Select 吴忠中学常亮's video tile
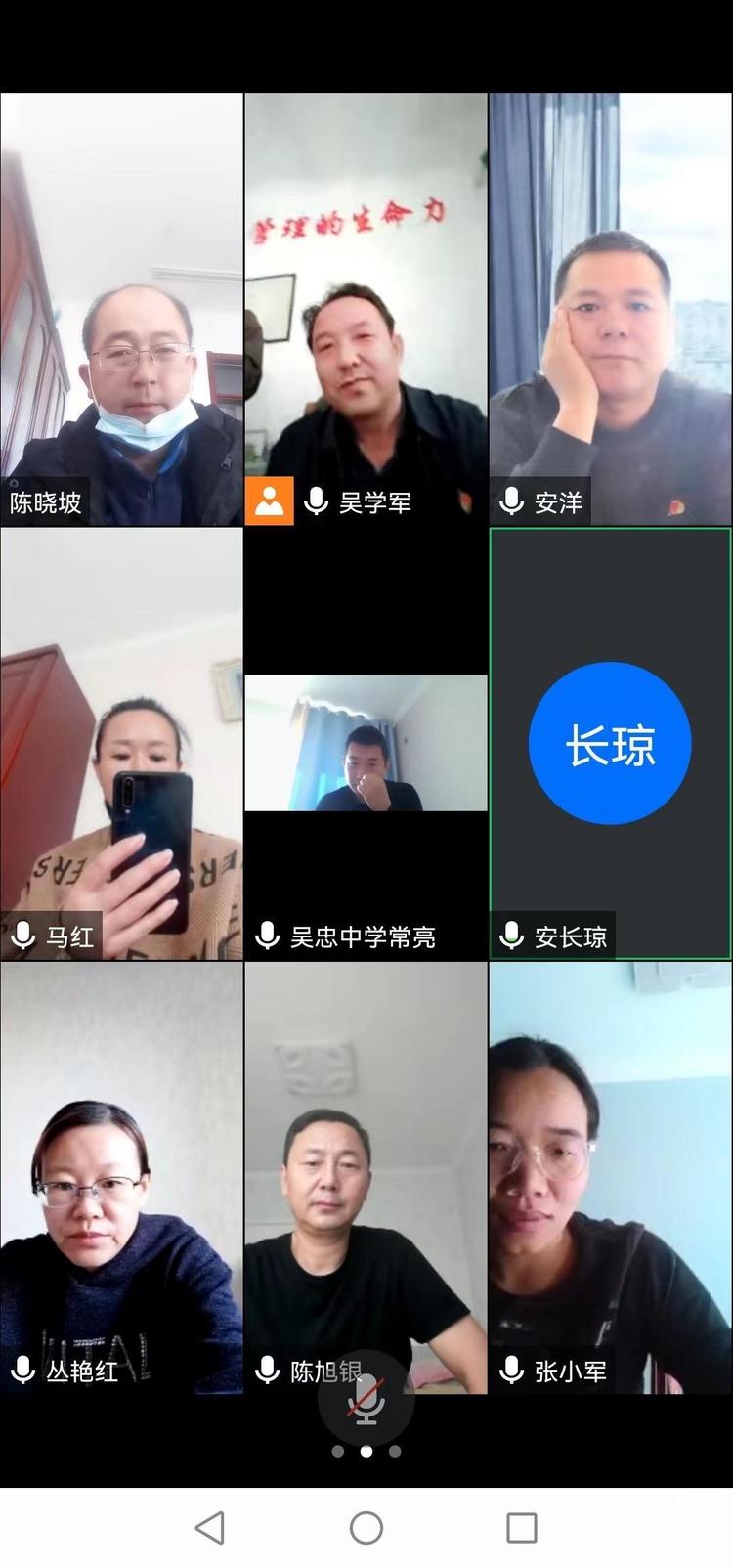Image resolution: width=733 pixels, height=1568 pixels. (x=366, y=743)
